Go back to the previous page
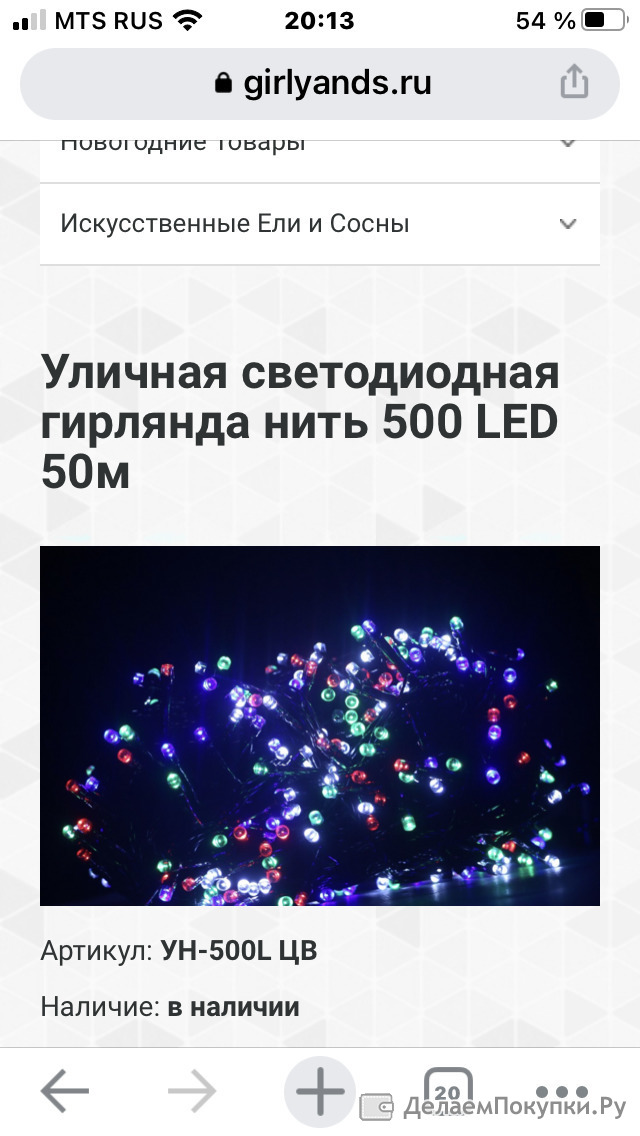This screenshot has height=1136, width=640. click(65, 1090)
